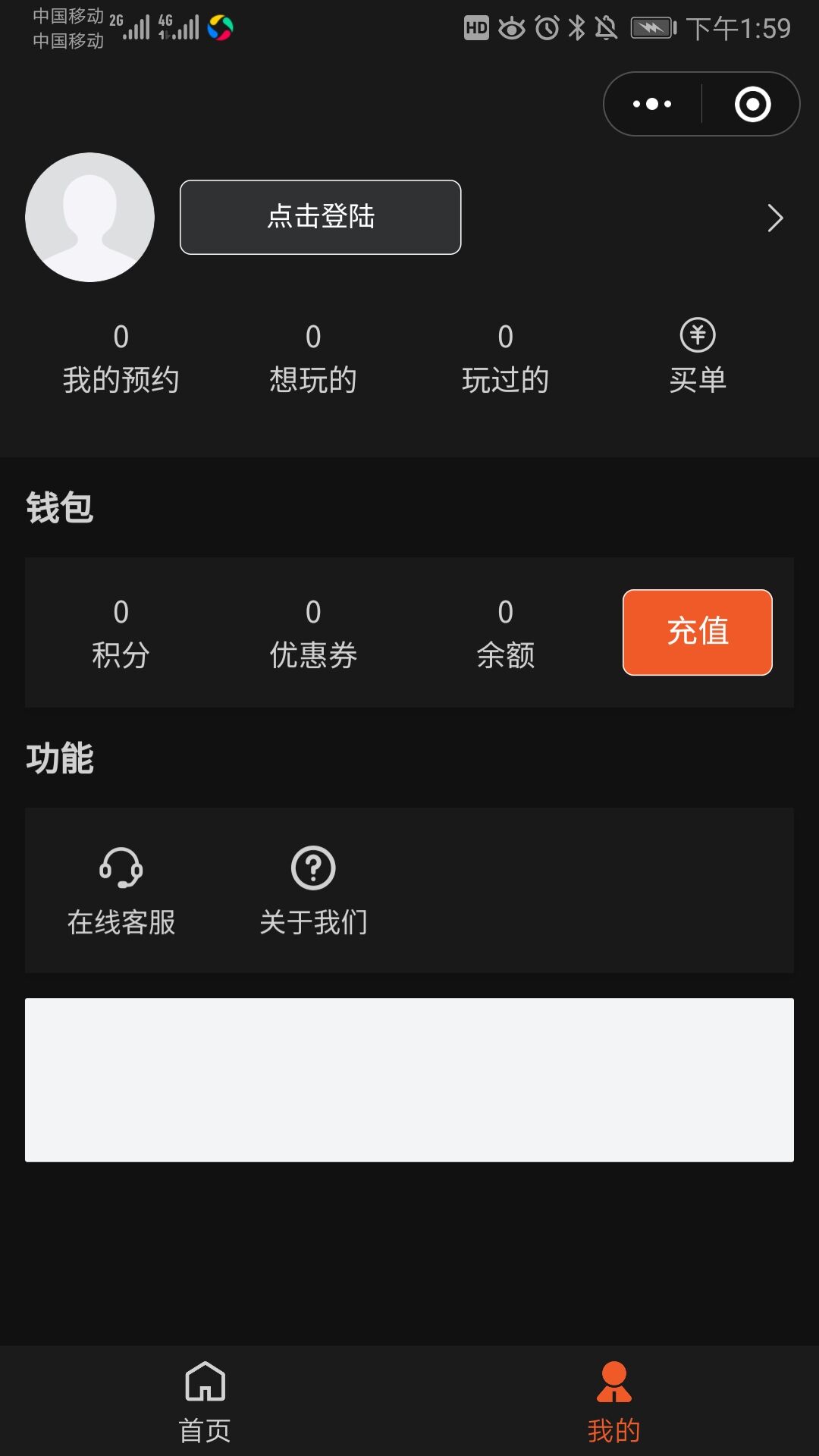Open 买单 to pay the bill

point(698,356)
